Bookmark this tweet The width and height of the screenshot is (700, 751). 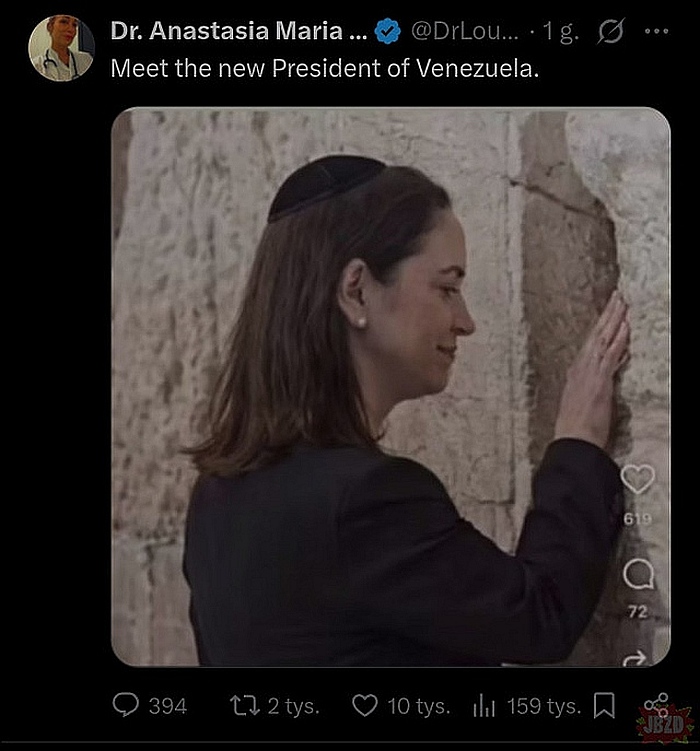tap(604, 706)
